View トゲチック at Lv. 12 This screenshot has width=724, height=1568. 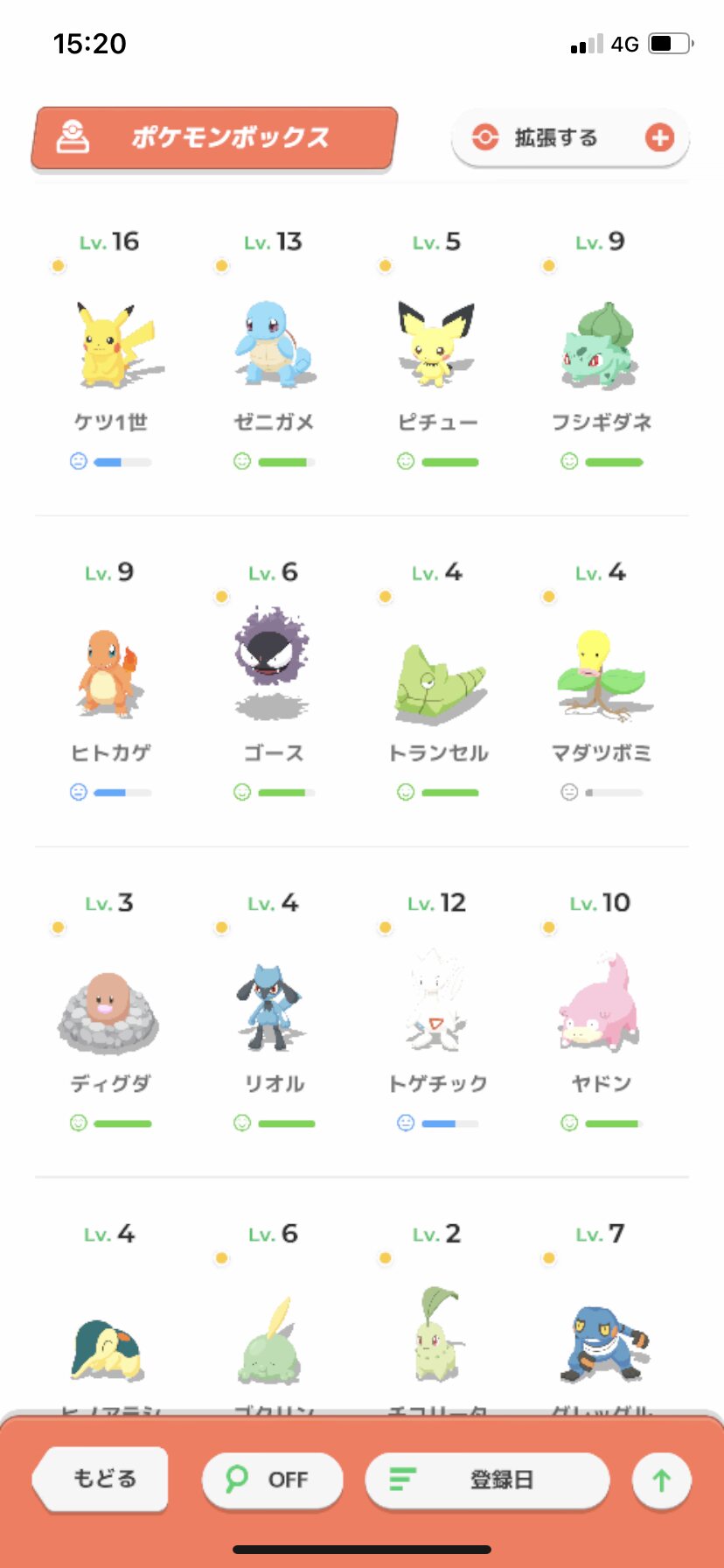tap(437, 1008)
